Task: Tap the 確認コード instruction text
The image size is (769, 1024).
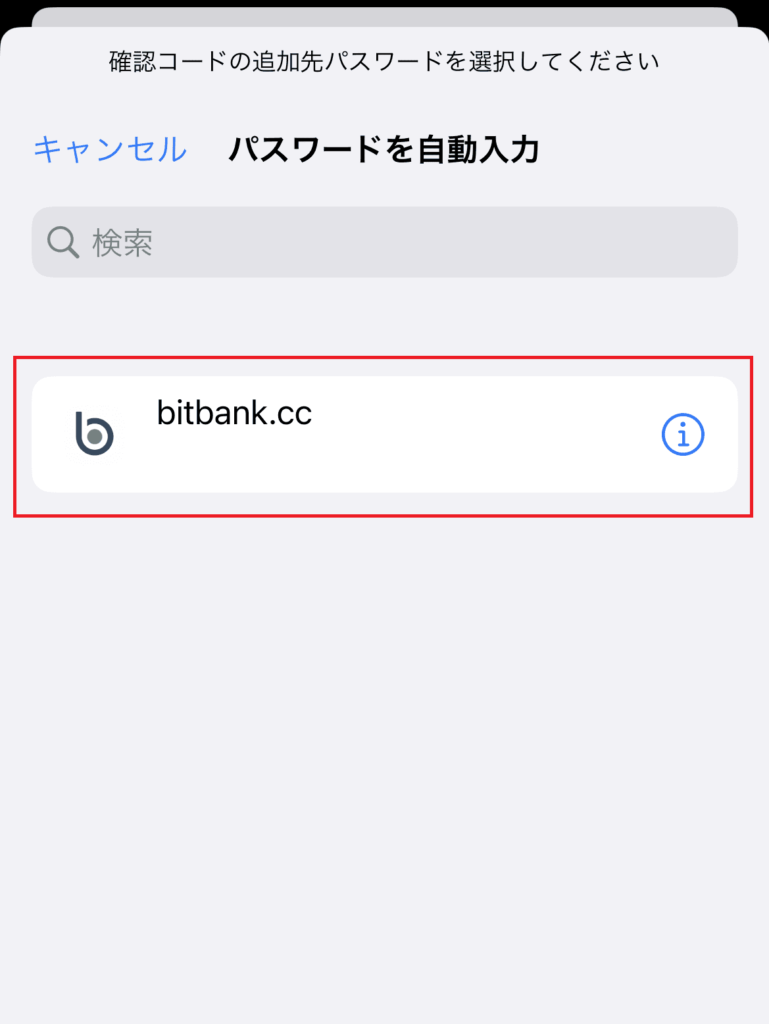Action: [x=384, y=61]
